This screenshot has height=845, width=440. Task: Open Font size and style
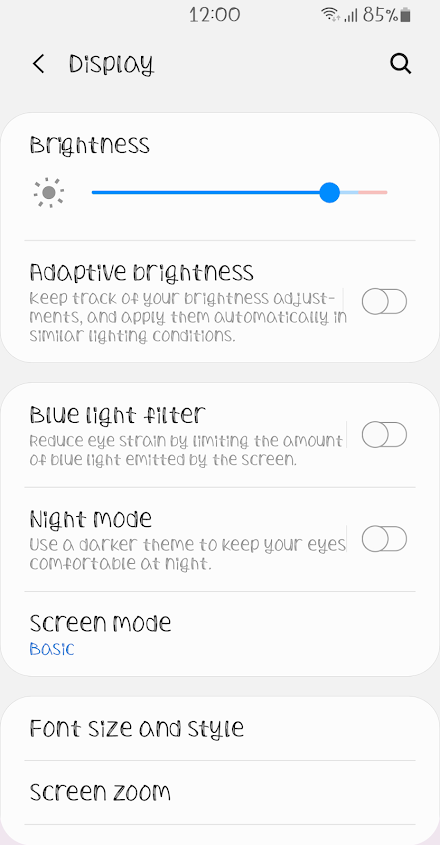pyautogui.click(x=220, y=729)
